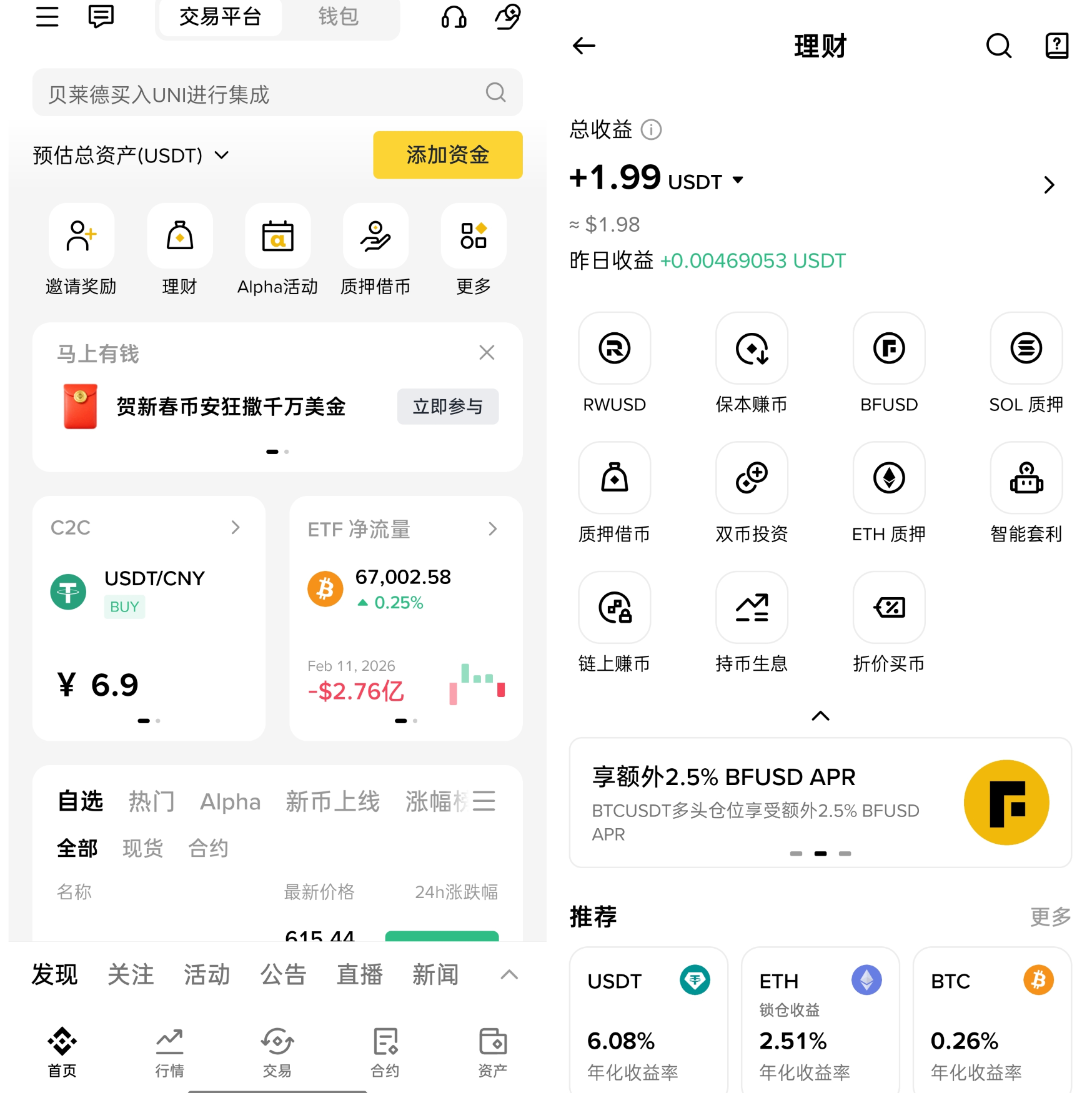Open the C2C USDT/CNY card
The image size is (1092, 1093).
[149, 617]
